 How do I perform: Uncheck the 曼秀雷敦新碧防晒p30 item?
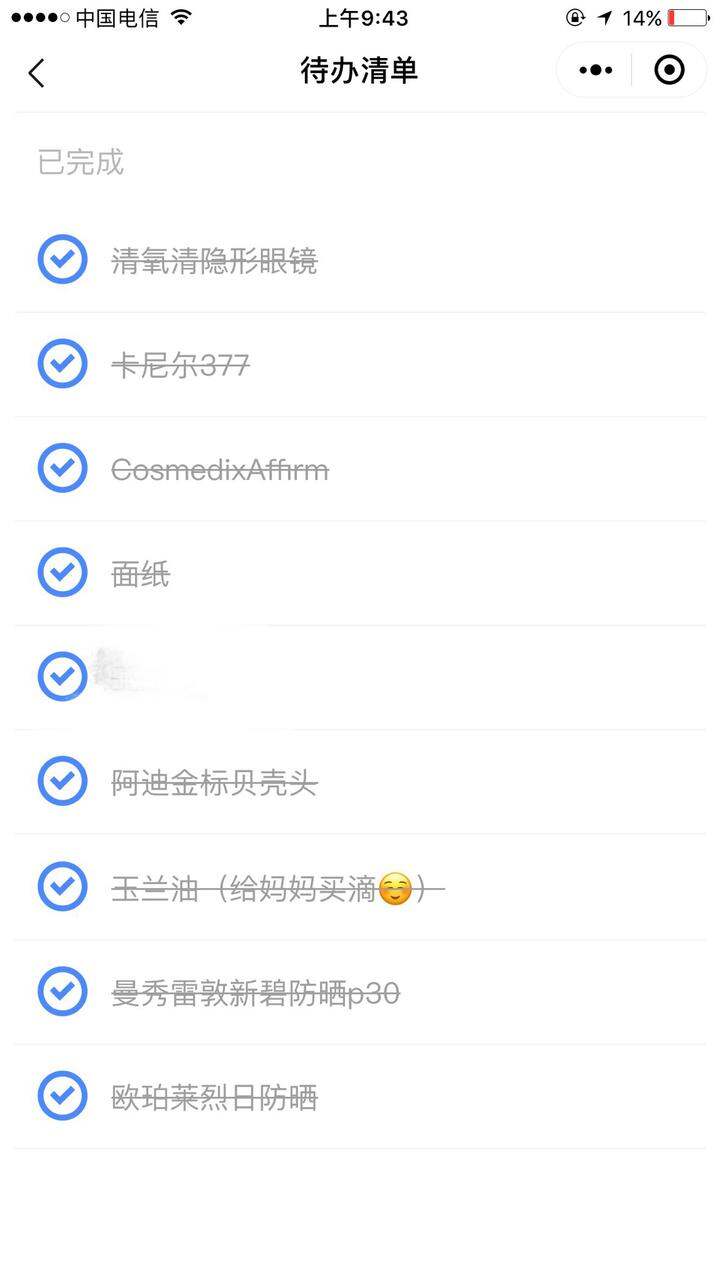tap(62, 991)
